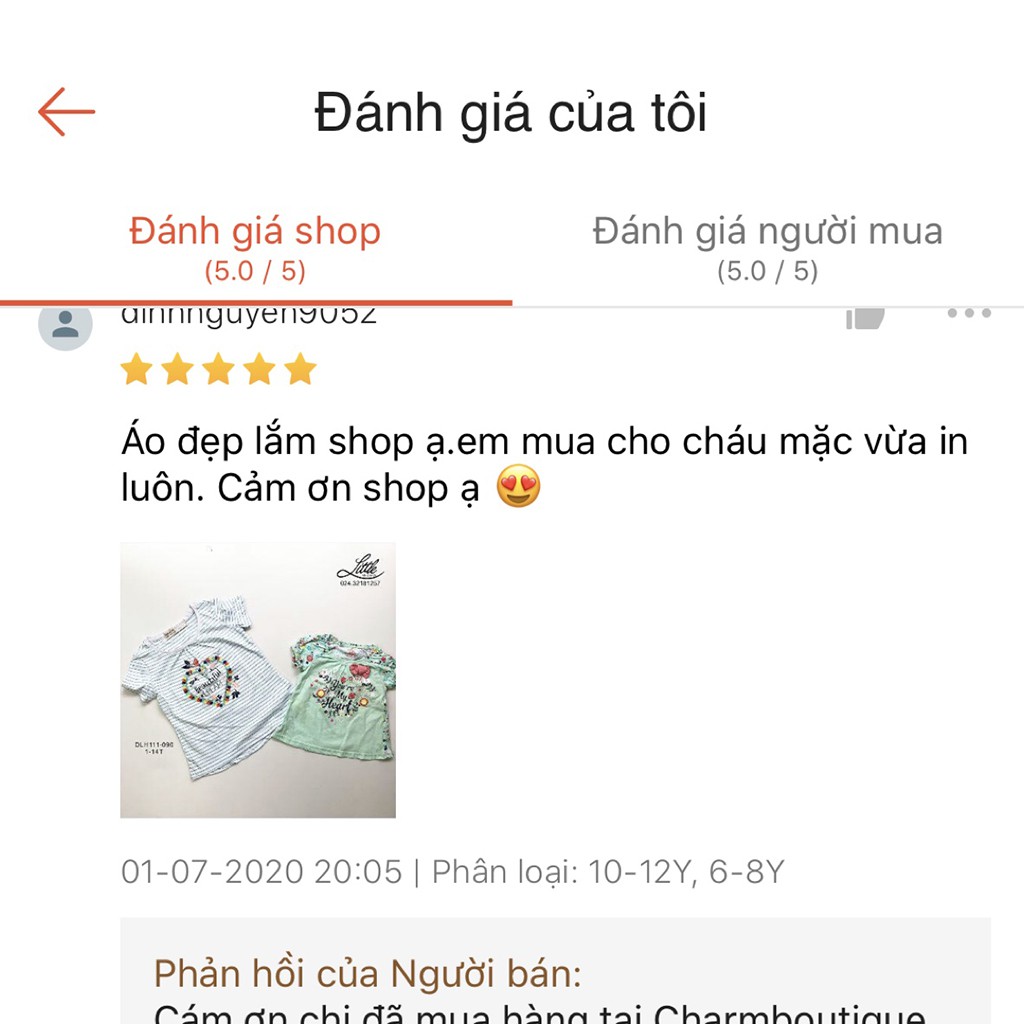Like the review by dinhnguyen9052
Image resolution: width=1024 pixels, height=1024 pixels.
click(x=865, y=318)
